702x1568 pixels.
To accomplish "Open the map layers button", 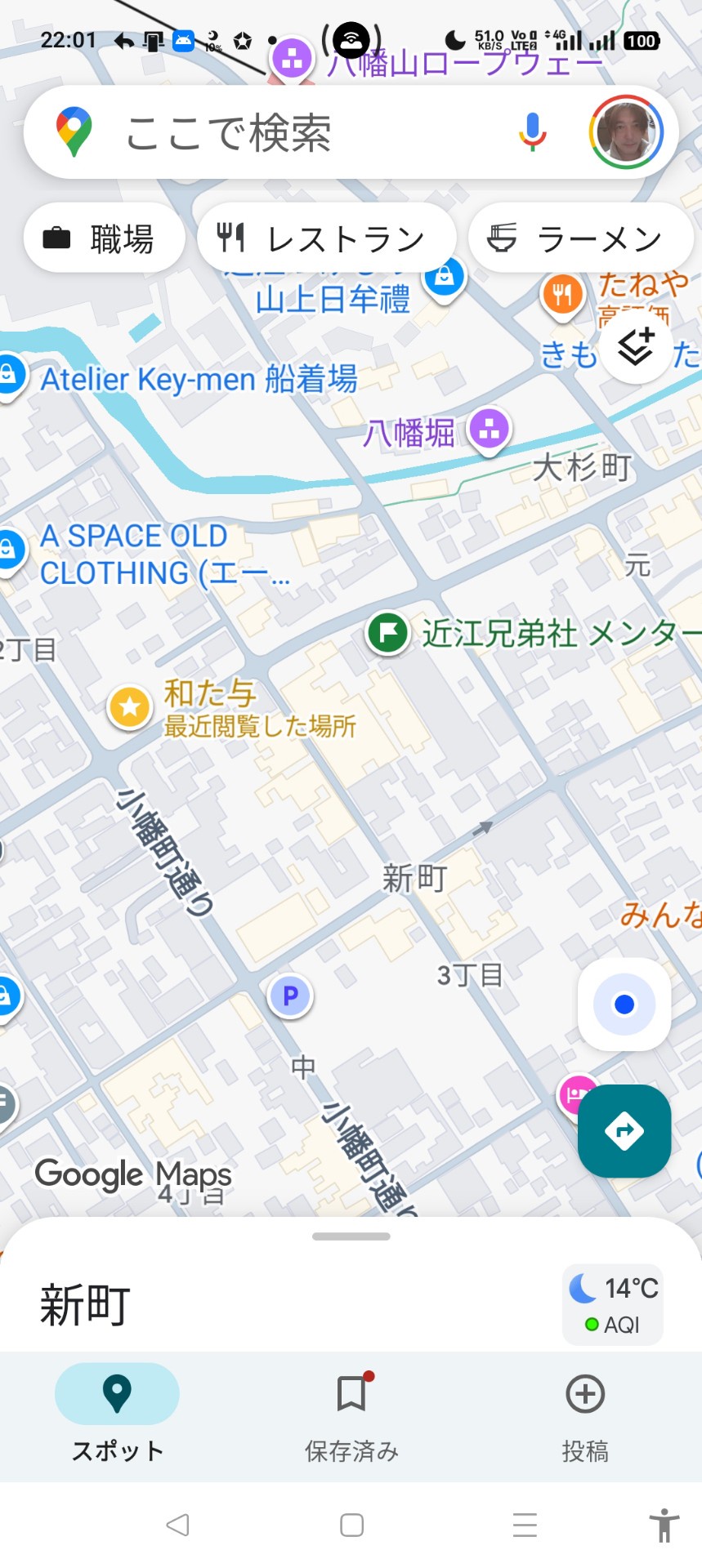I will coord(637,349).
